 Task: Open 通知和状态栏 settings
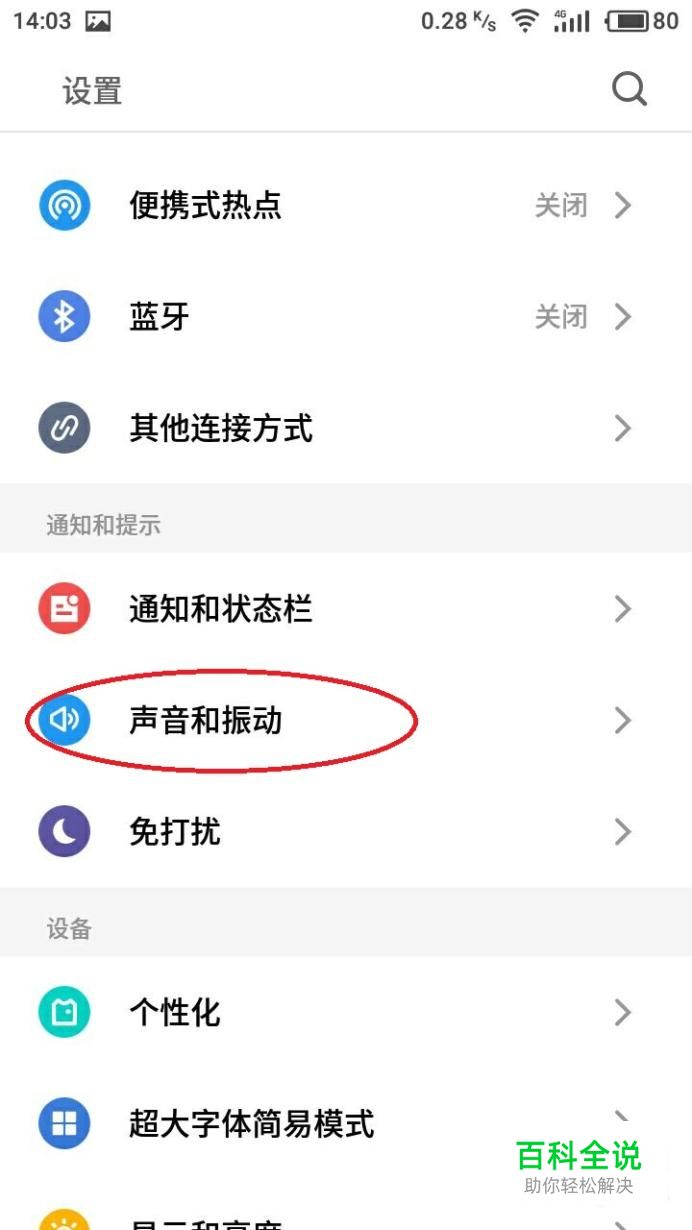coord(346,608)
